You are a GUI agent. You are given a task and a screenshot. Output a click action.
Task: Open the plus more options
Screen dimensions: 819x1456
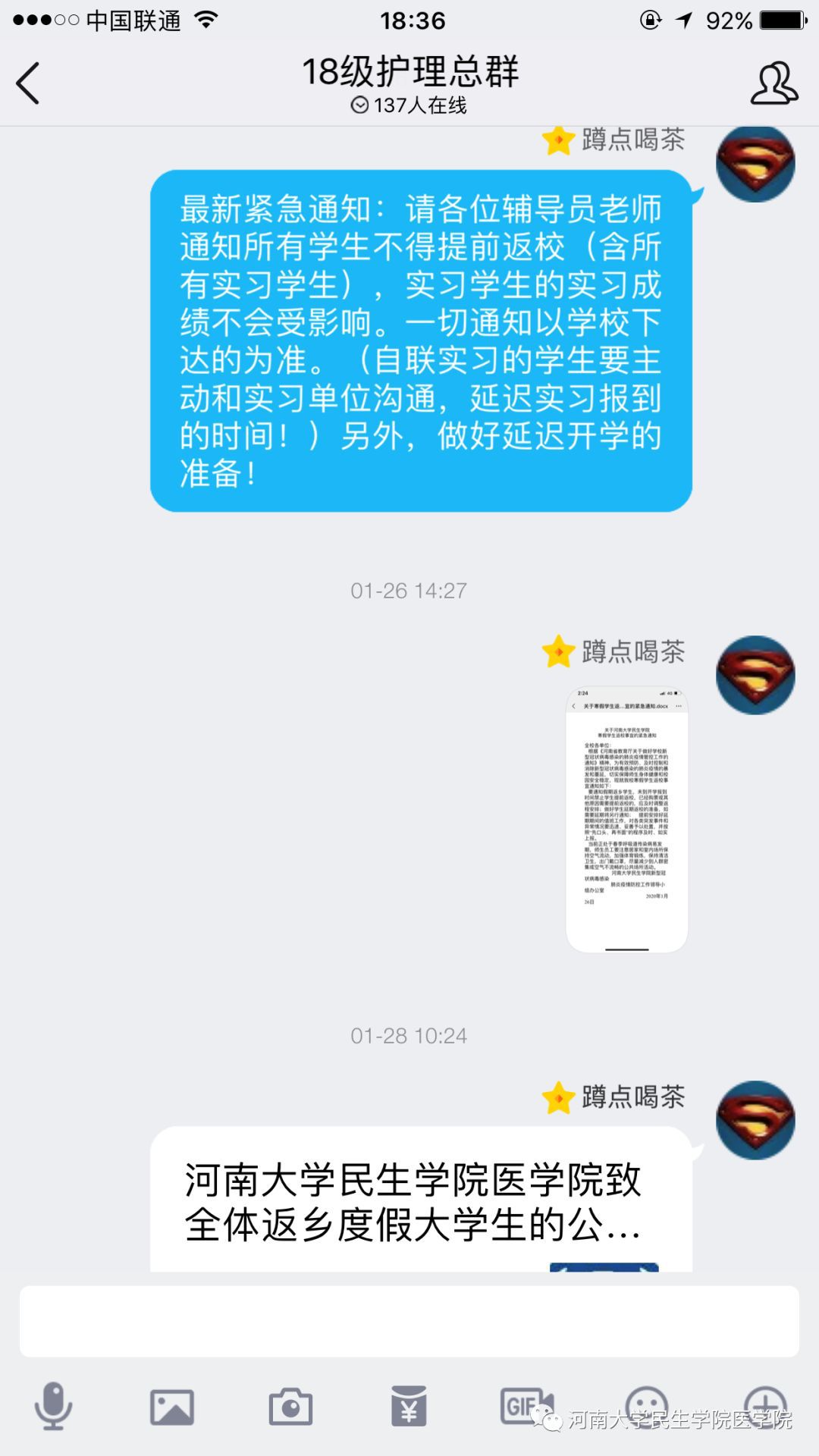[764, 1404]
